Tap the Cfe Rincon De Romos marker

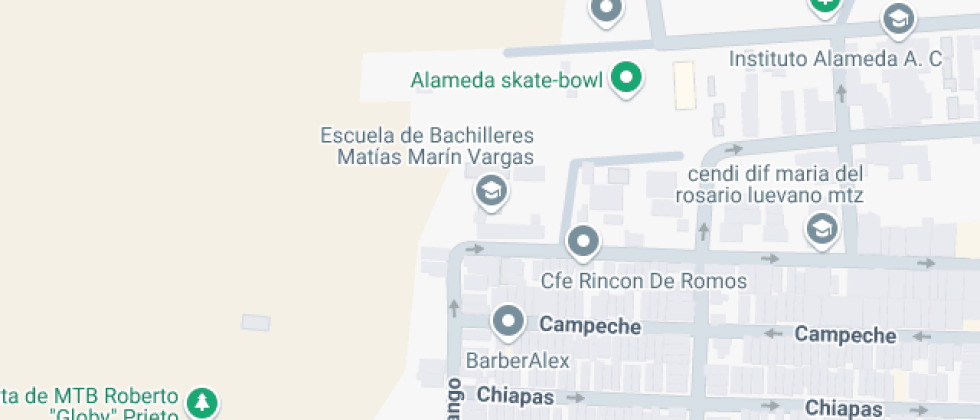coord(583,241)
